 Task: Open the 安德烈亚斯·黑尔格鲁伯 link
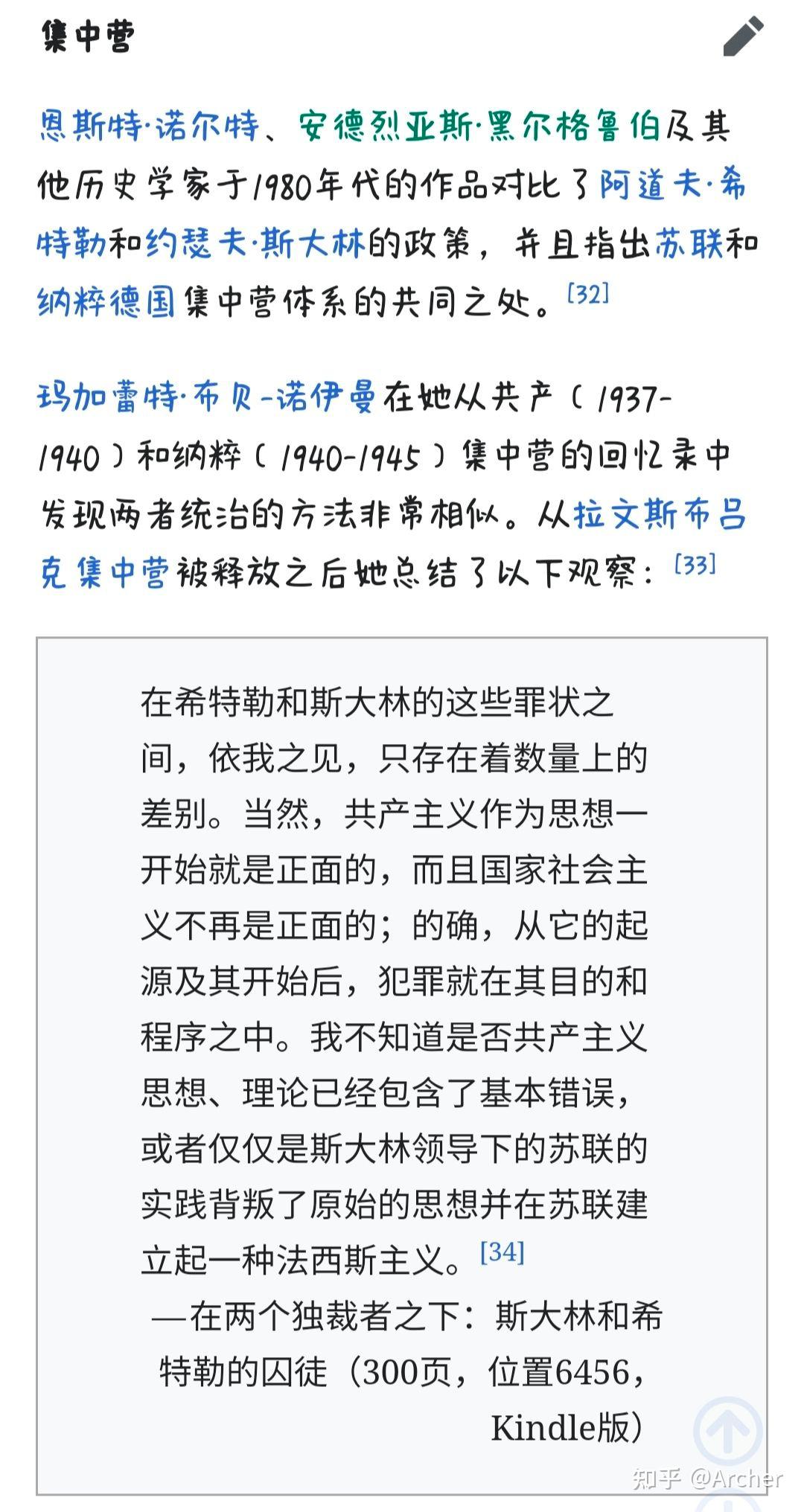[x=479, y=126]
